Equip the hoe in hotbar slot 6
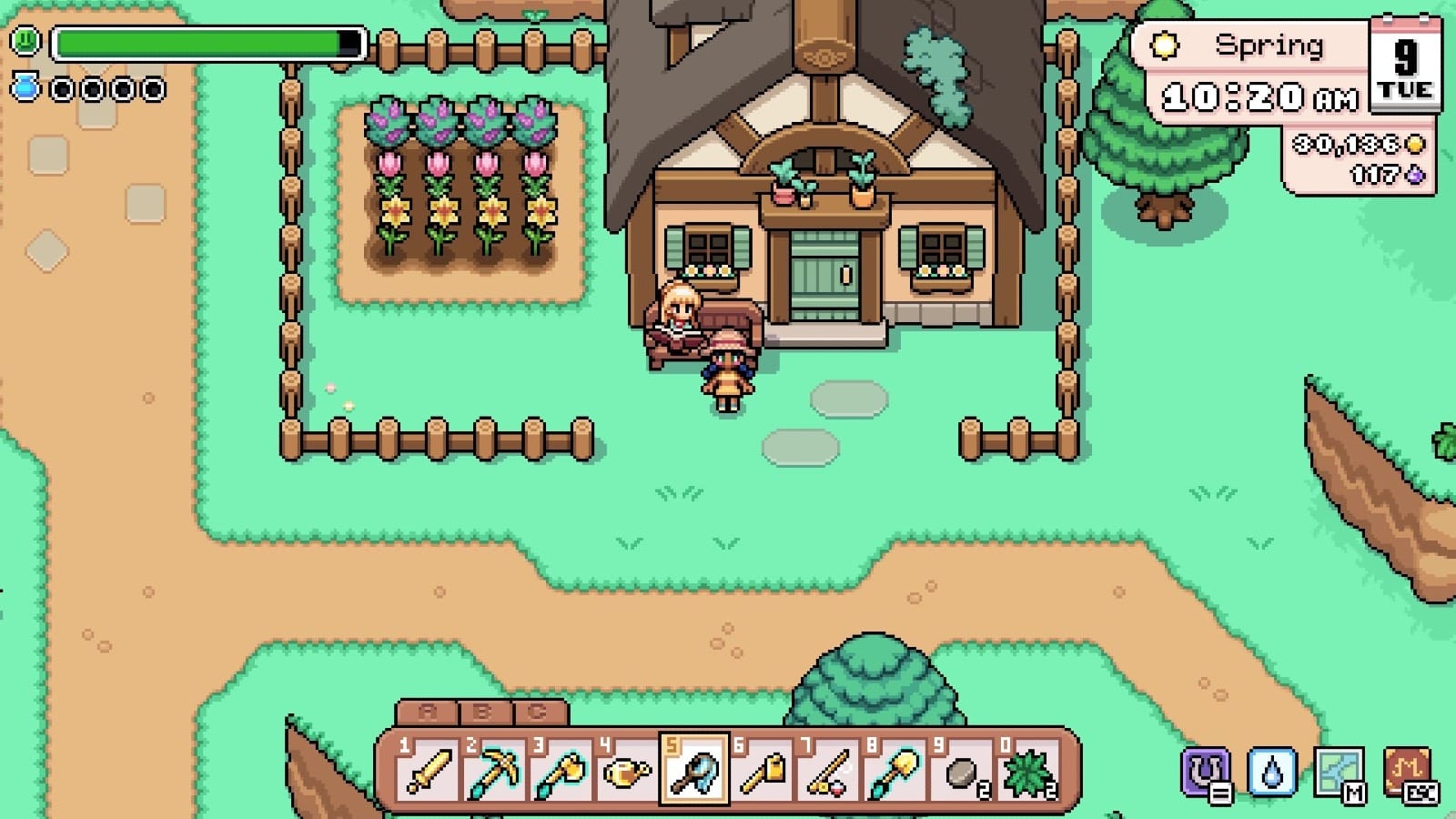The width and height of the screenshot is (1456, 819). [x=763, y=771]
